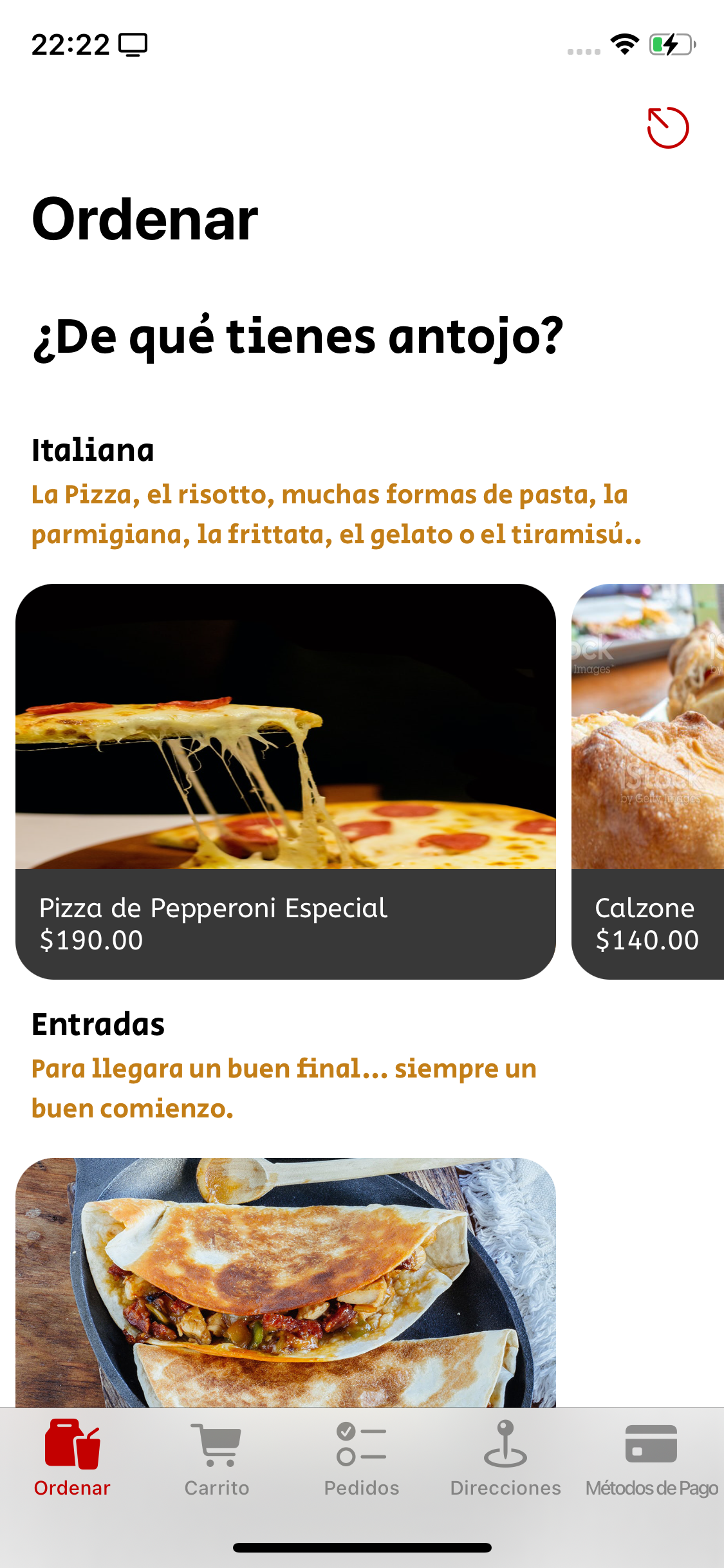
Task: Tap the red refresh clock icon
Action: click(667, 127)
